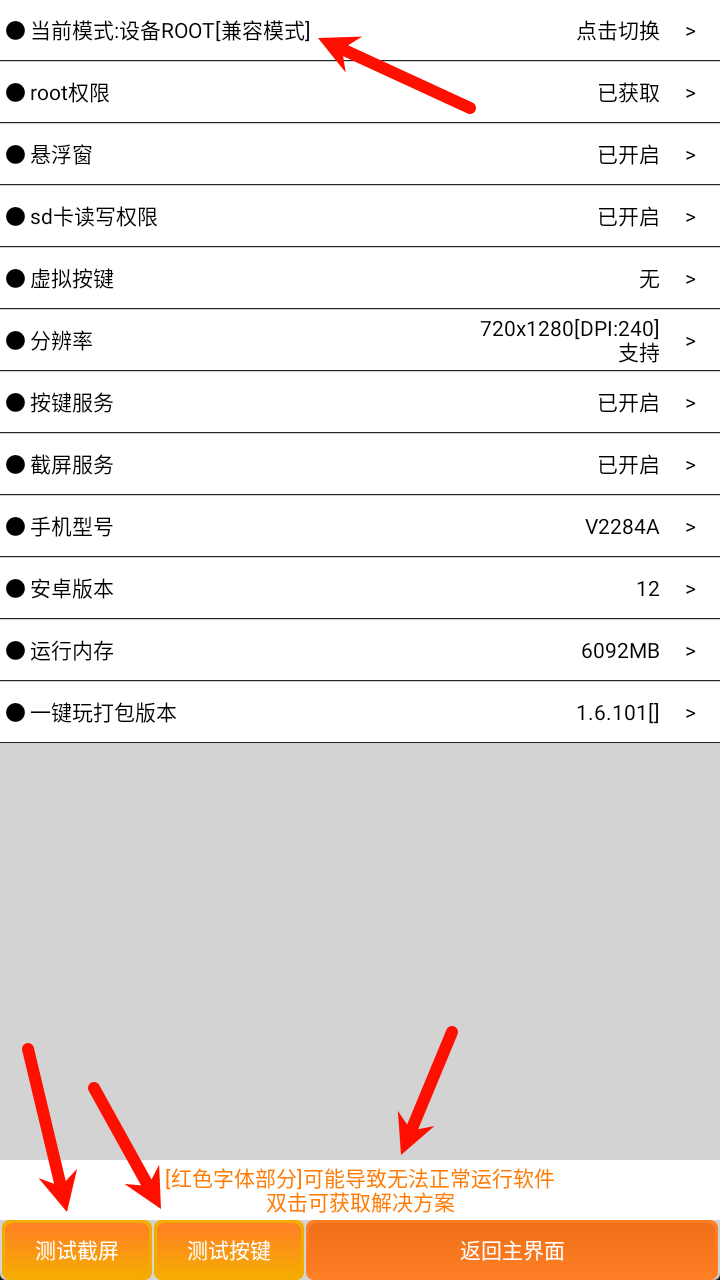The image size is (720, 1280).
Task: Open the 按键服务 row
Action: pos(360,403)
